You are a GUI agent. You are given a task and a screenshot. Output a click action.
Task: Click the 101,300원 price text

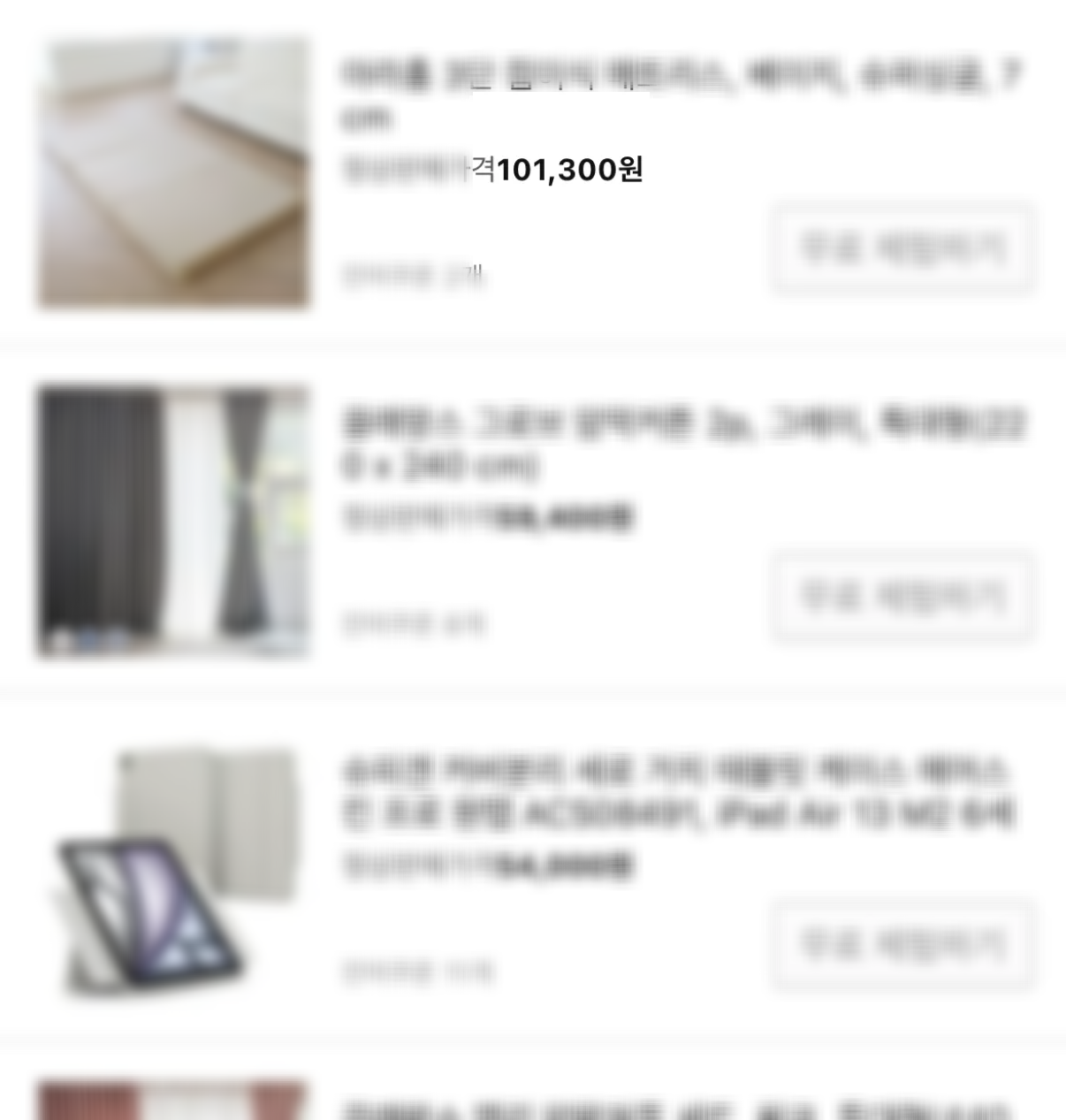570,170
